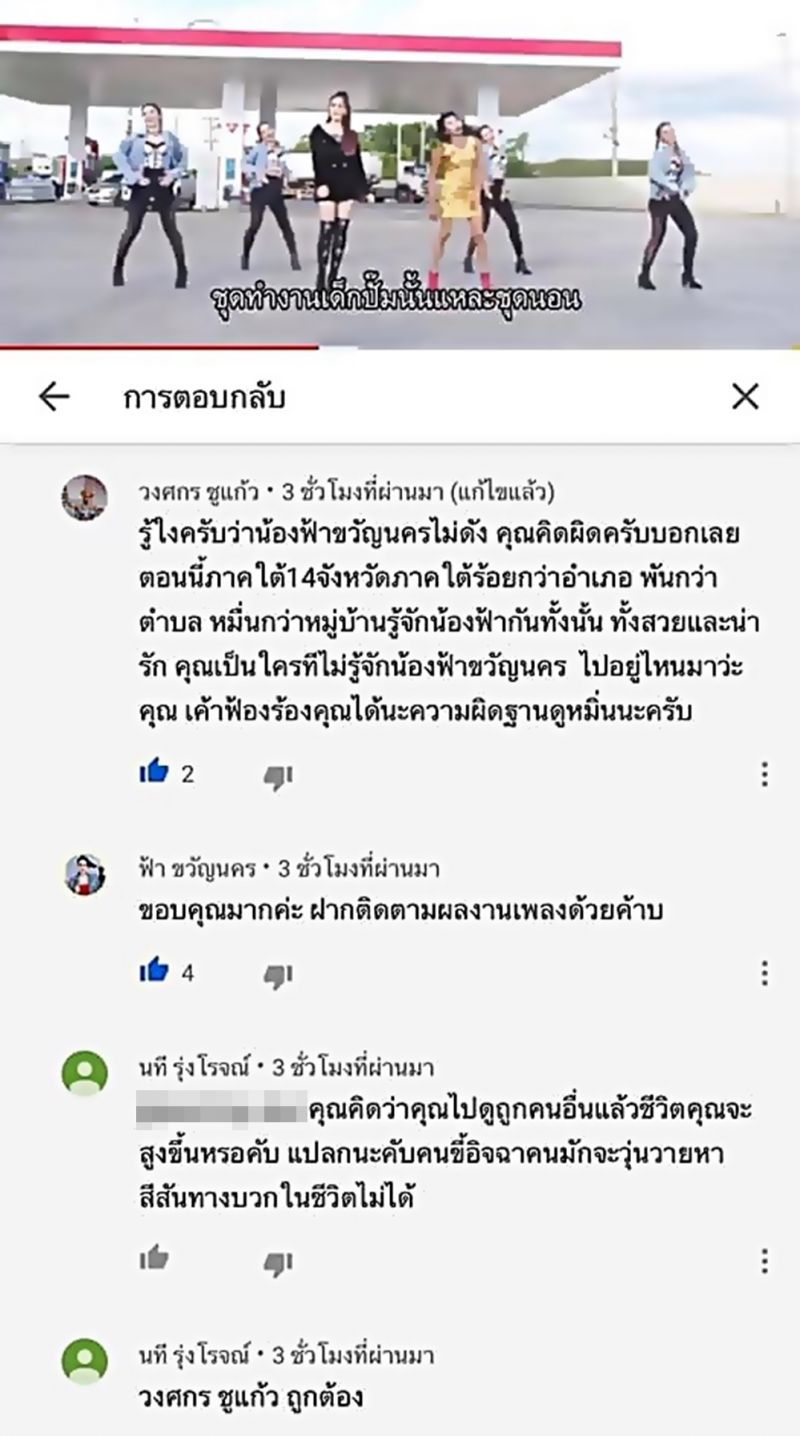Open options menu for ฟ้า ขวัญนคร's reply
The height and width of the screenshot is (1436, 800).
click(x=764, y=973)
